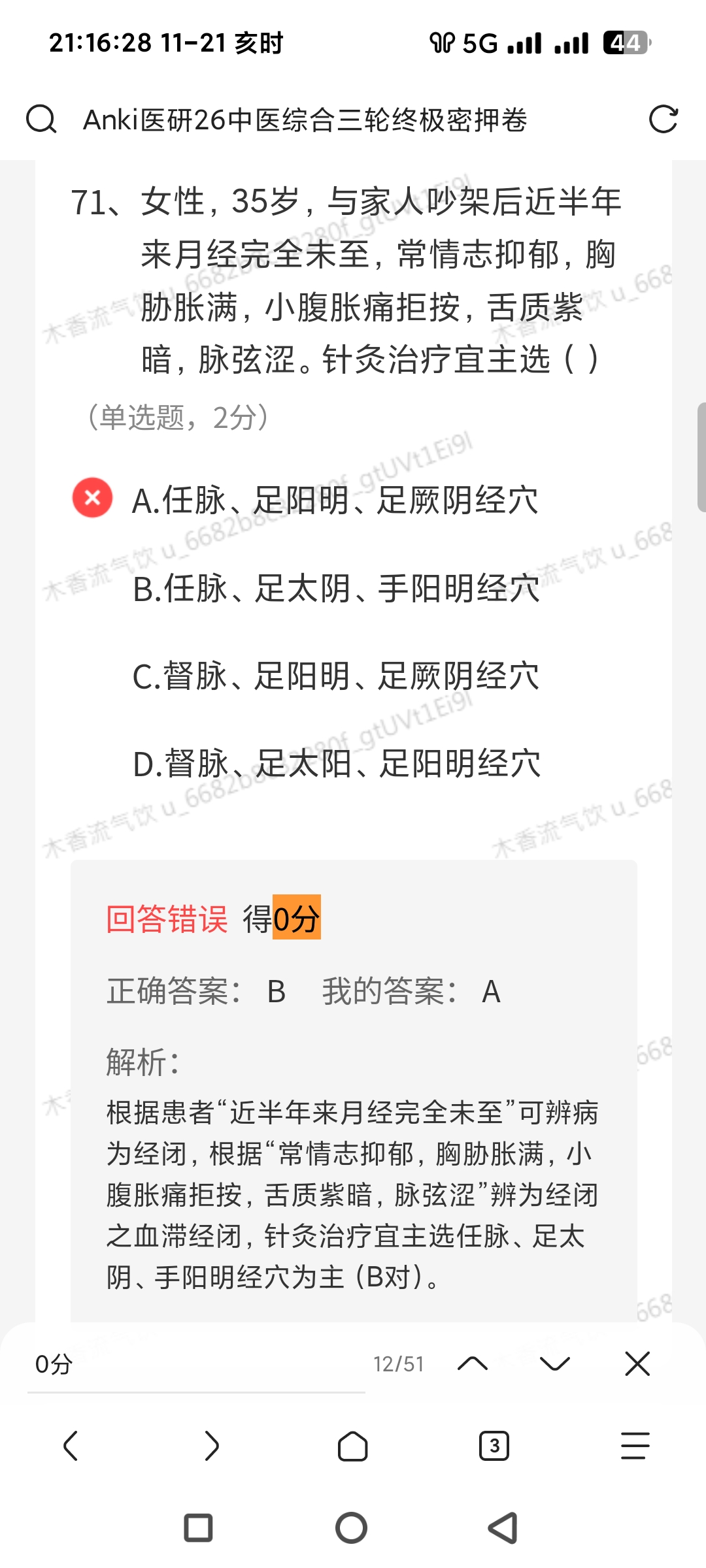Open the page title address field
The image size is (706, 1568).
[x=305, y=120]
